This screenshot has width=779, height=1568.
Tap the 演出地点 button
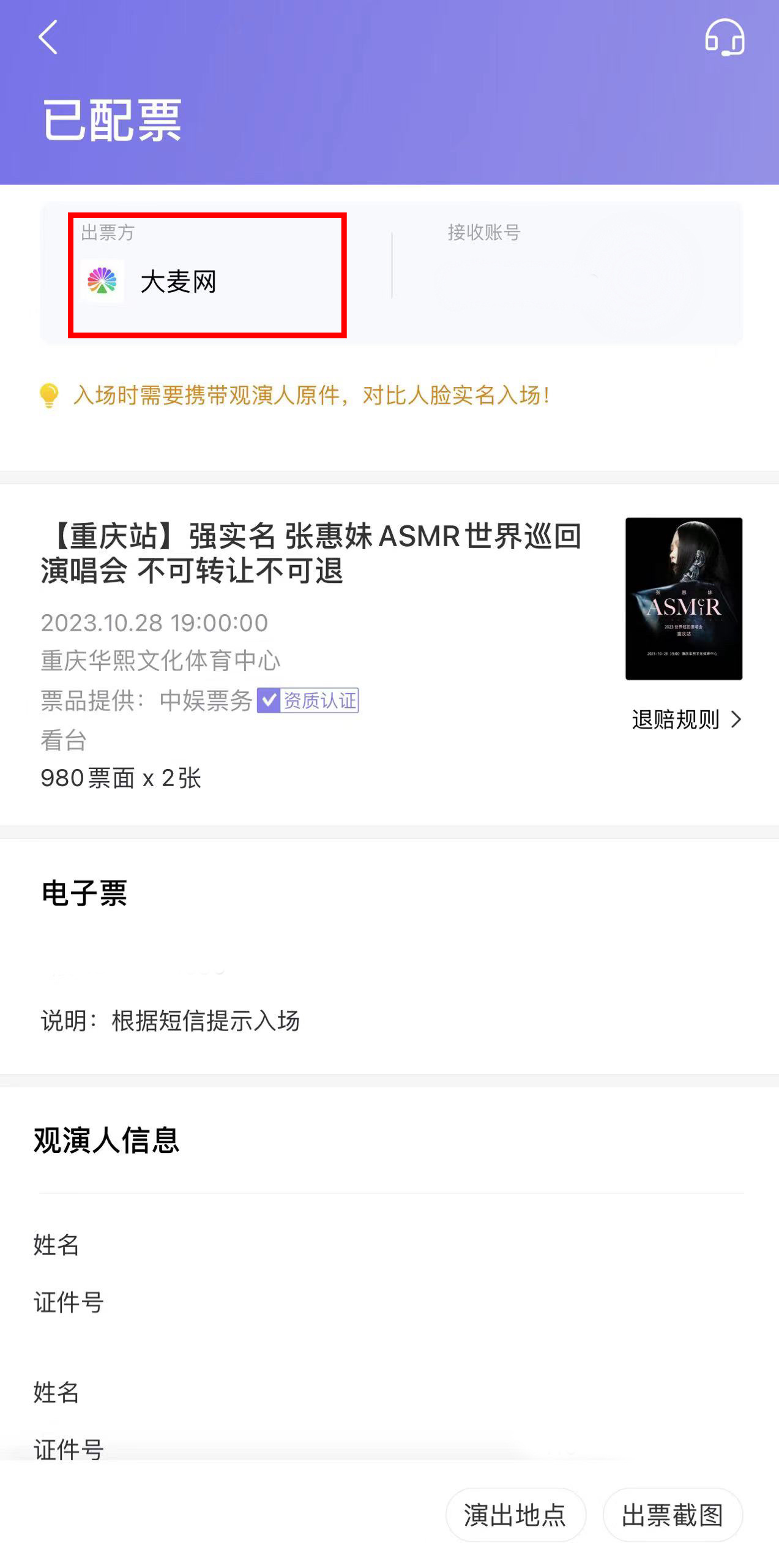[x=515, y=1515]
